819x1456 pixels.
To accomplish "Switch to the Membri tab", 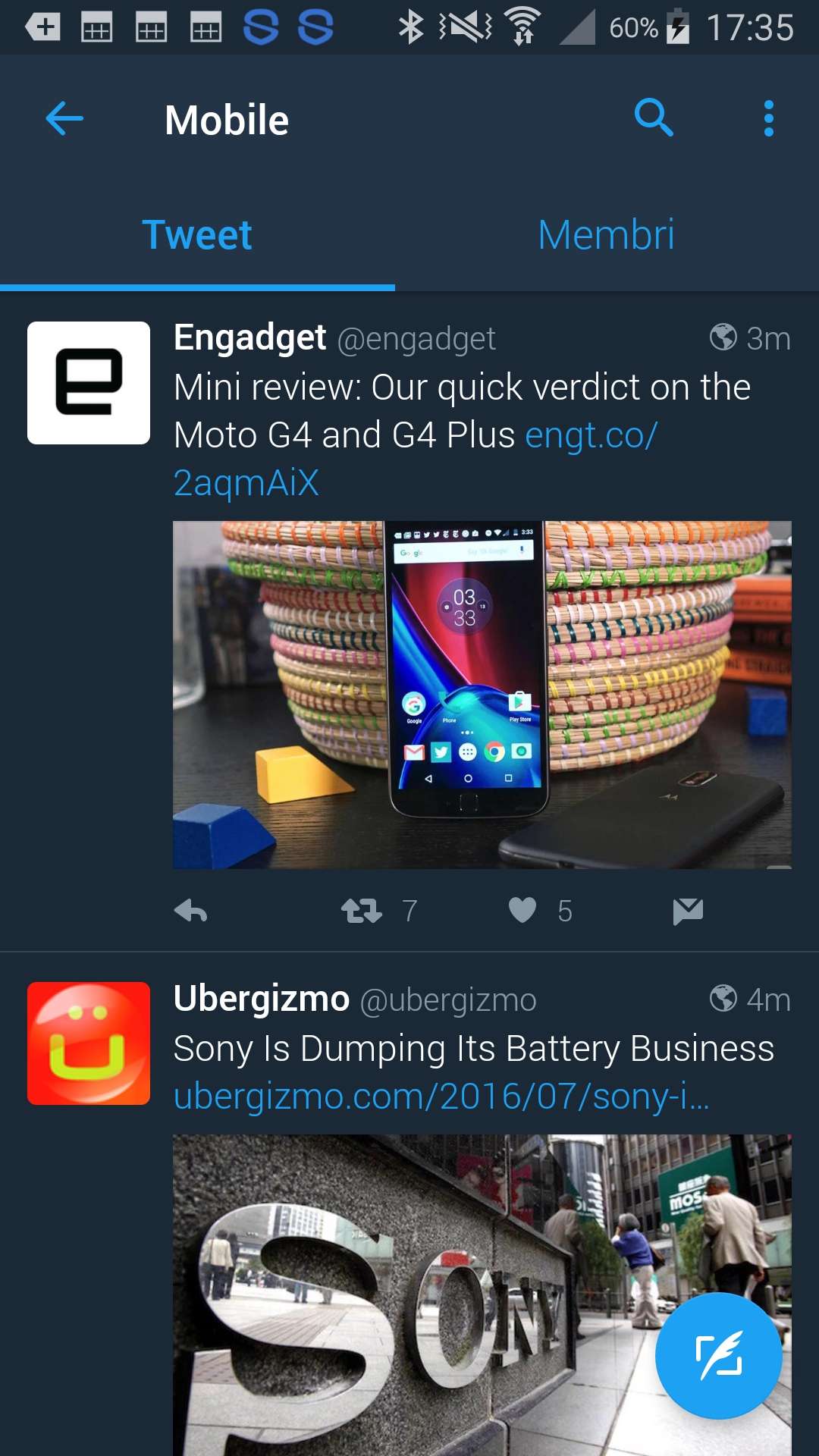I will click(606, 235).
